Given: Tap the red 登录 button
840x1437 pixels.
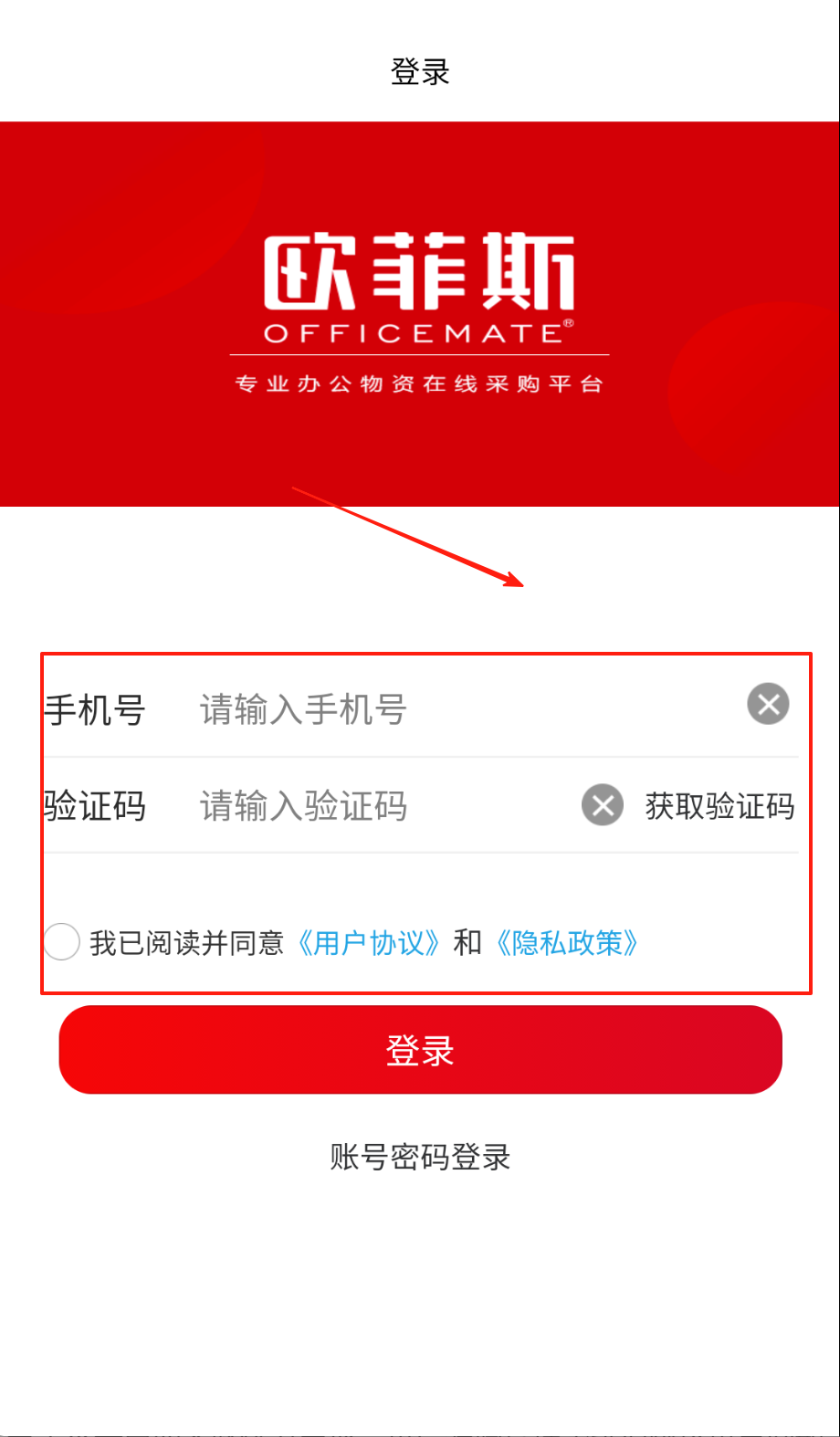Looking at the screenshot, I should 420,1050.
